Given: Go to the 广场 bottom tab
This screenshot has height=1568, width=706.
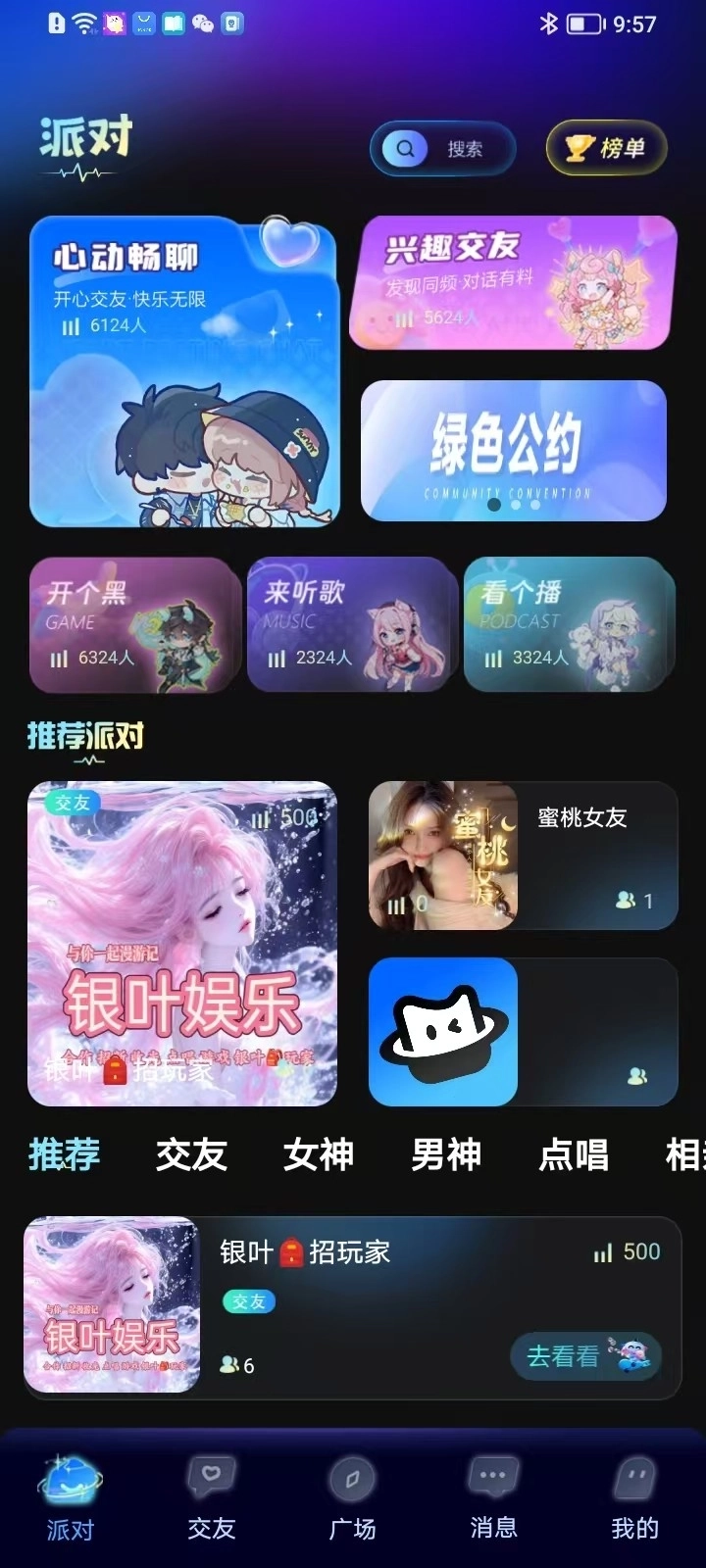Looking at the screenshot, I should tap(352, 1497).
